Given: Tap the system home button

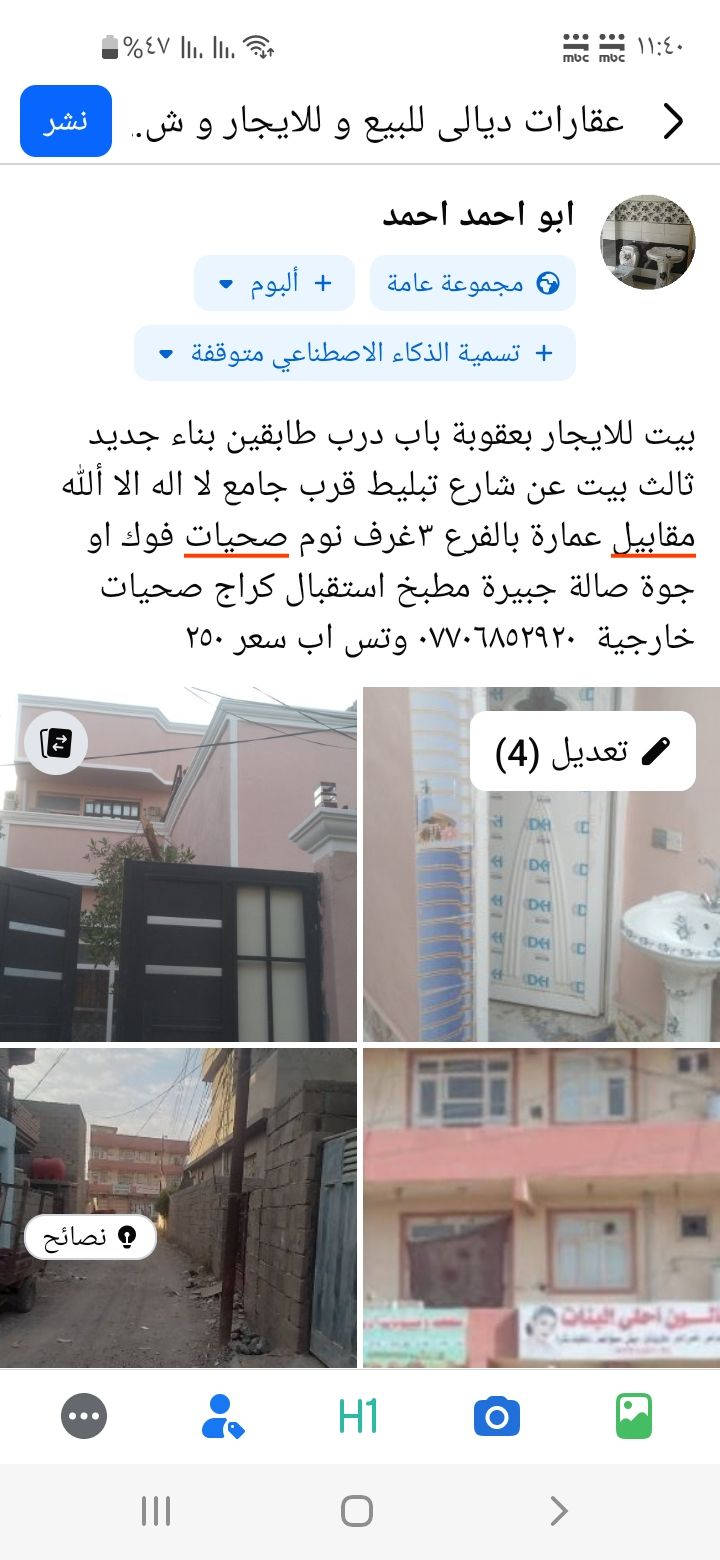Looking at the screenshot, I should pyautogui.click(x=357, y=1510).
